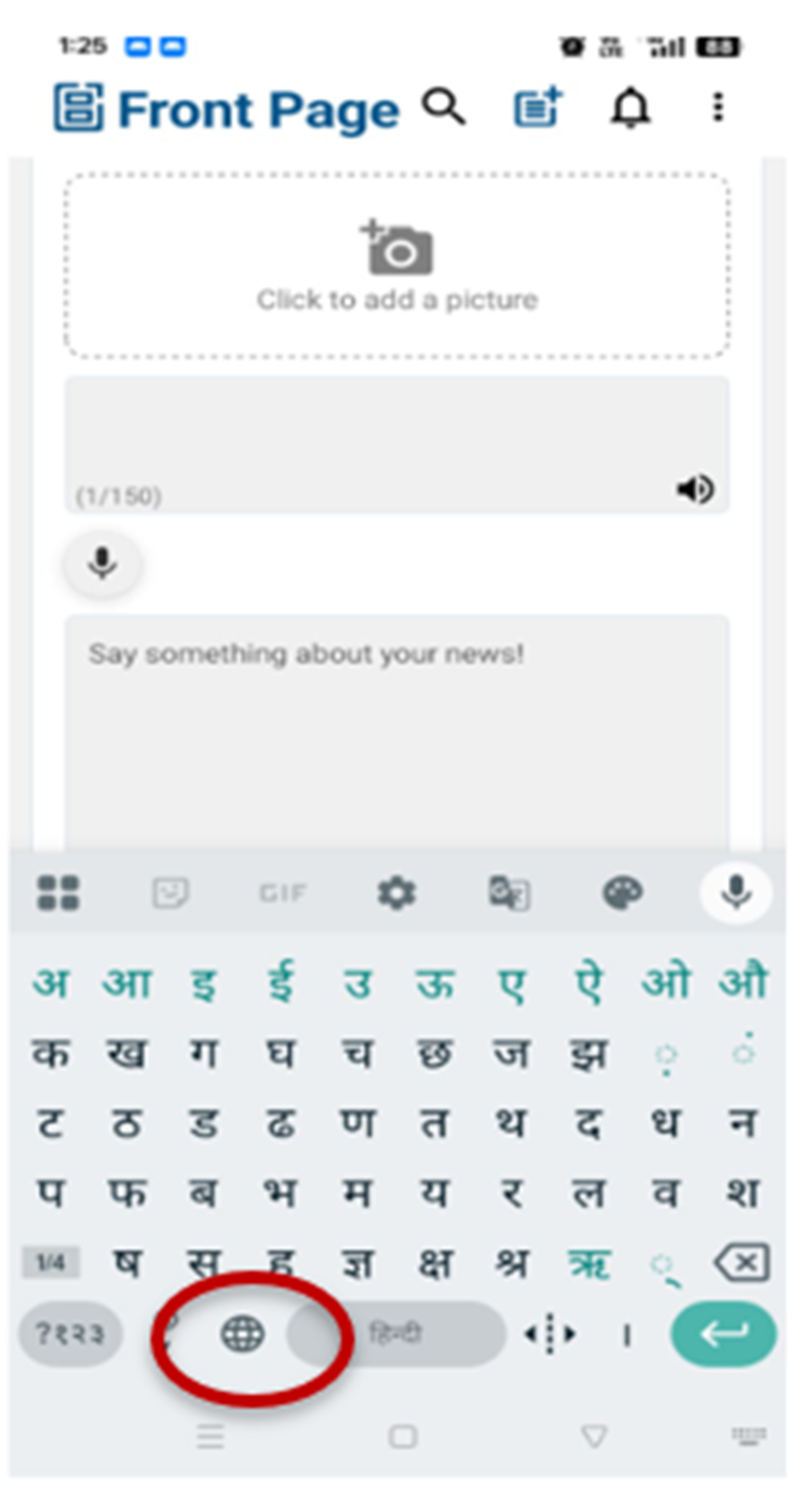Open the notifications bell
This screenshot has width=803, height=1512.
point(630,108)
